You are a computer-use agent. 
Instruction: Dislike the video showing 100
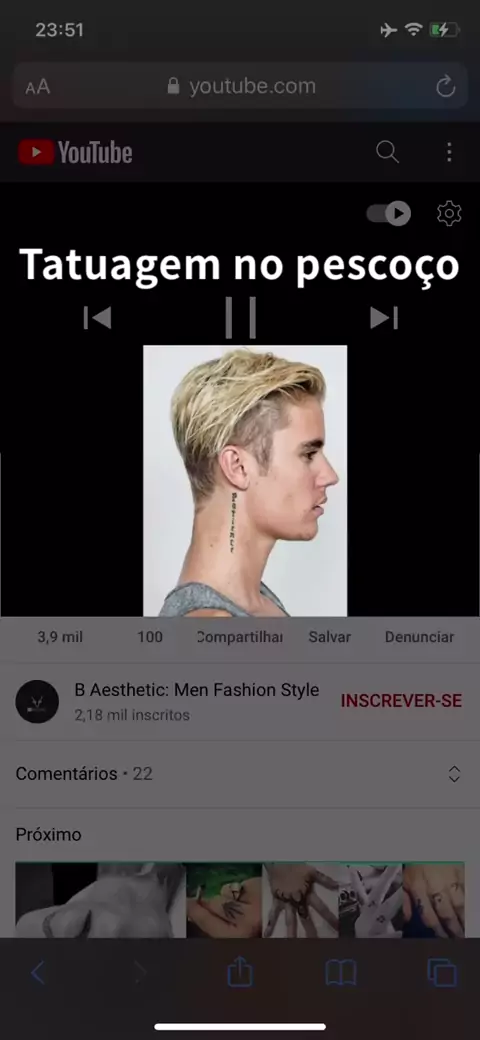(150, 637)
